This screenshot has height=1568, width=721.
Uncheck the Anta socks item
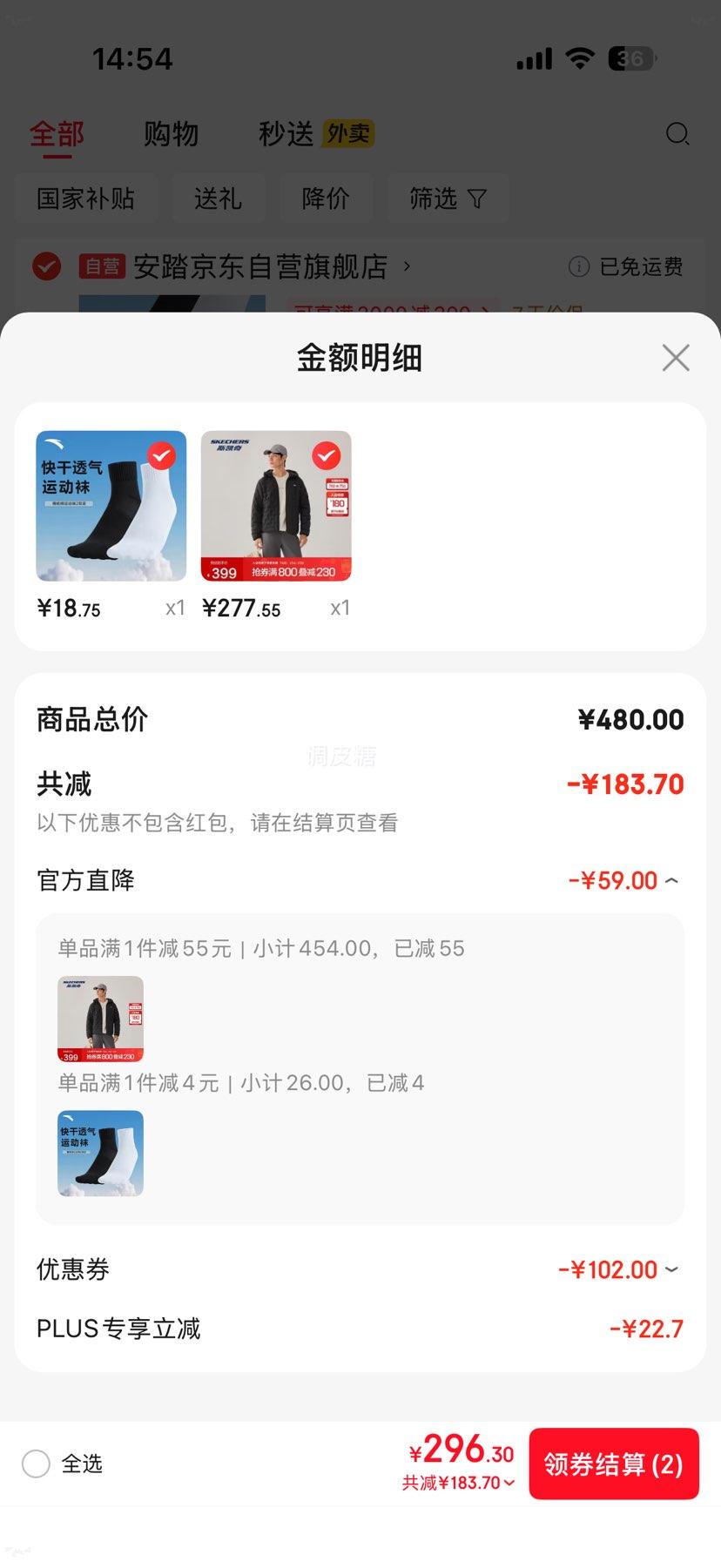point(161,455)
